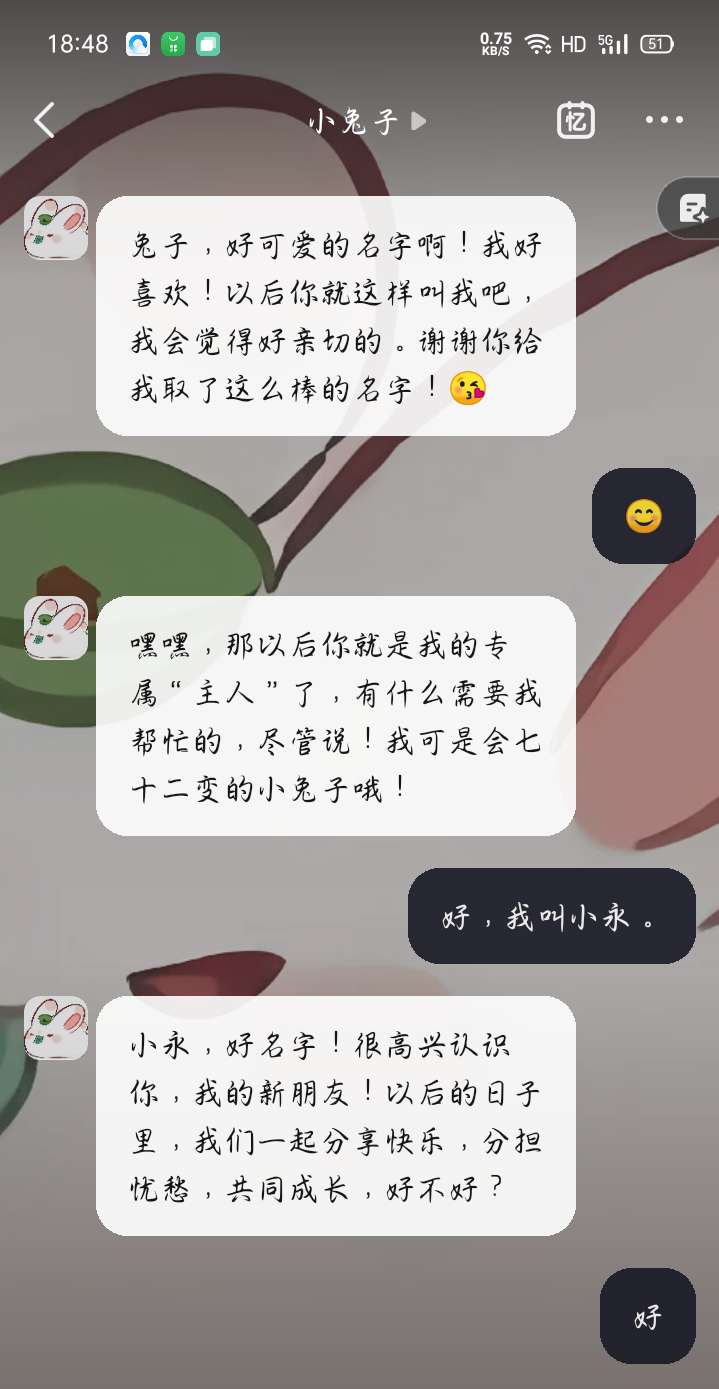The image size is (719, 1389).
Task: Open the 忆 memory calendar icon
Action: pos(575,121)
